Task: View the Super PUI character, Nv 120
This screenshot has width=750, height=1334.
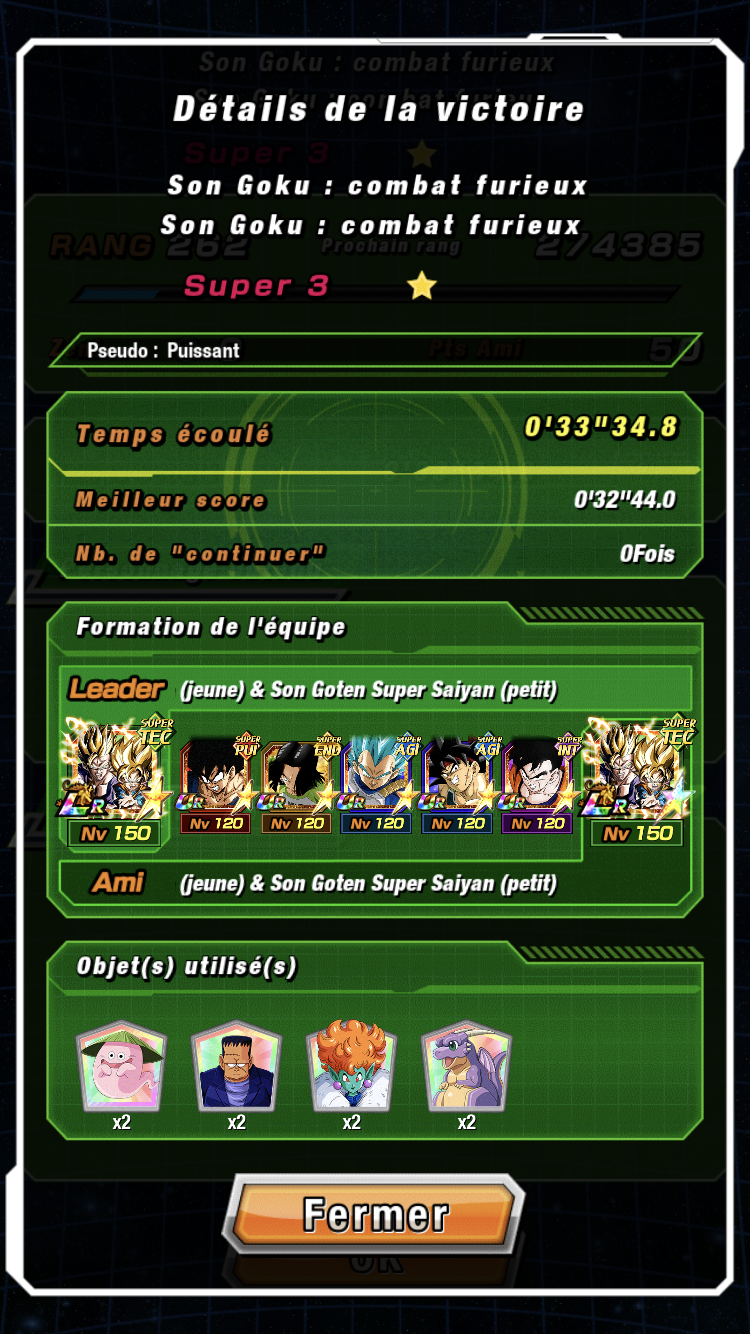Action: click(218, 778)
